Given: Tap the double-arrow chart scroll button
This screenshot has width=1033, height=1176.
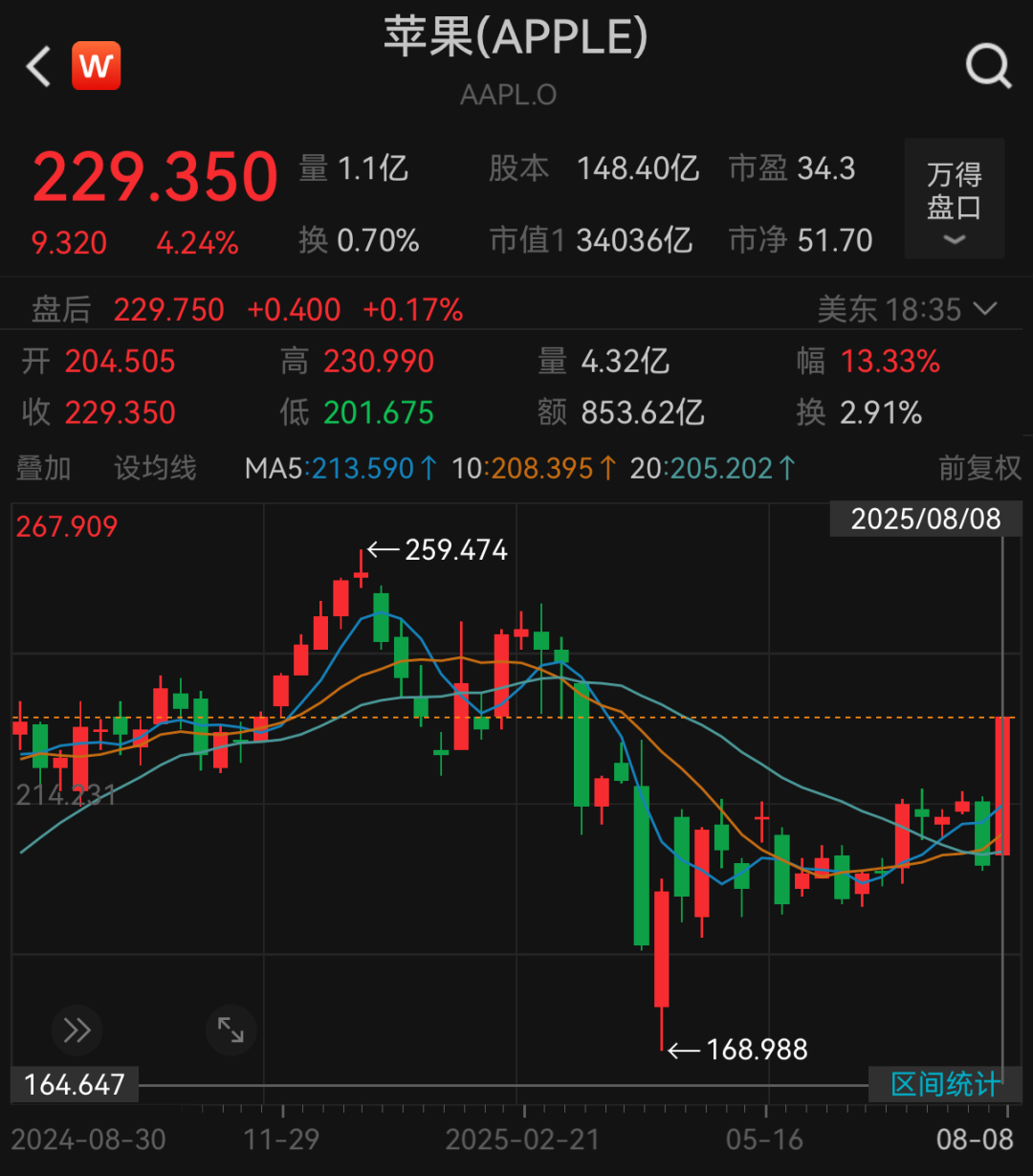Looking at the screenshot, I should [77, 1030].
